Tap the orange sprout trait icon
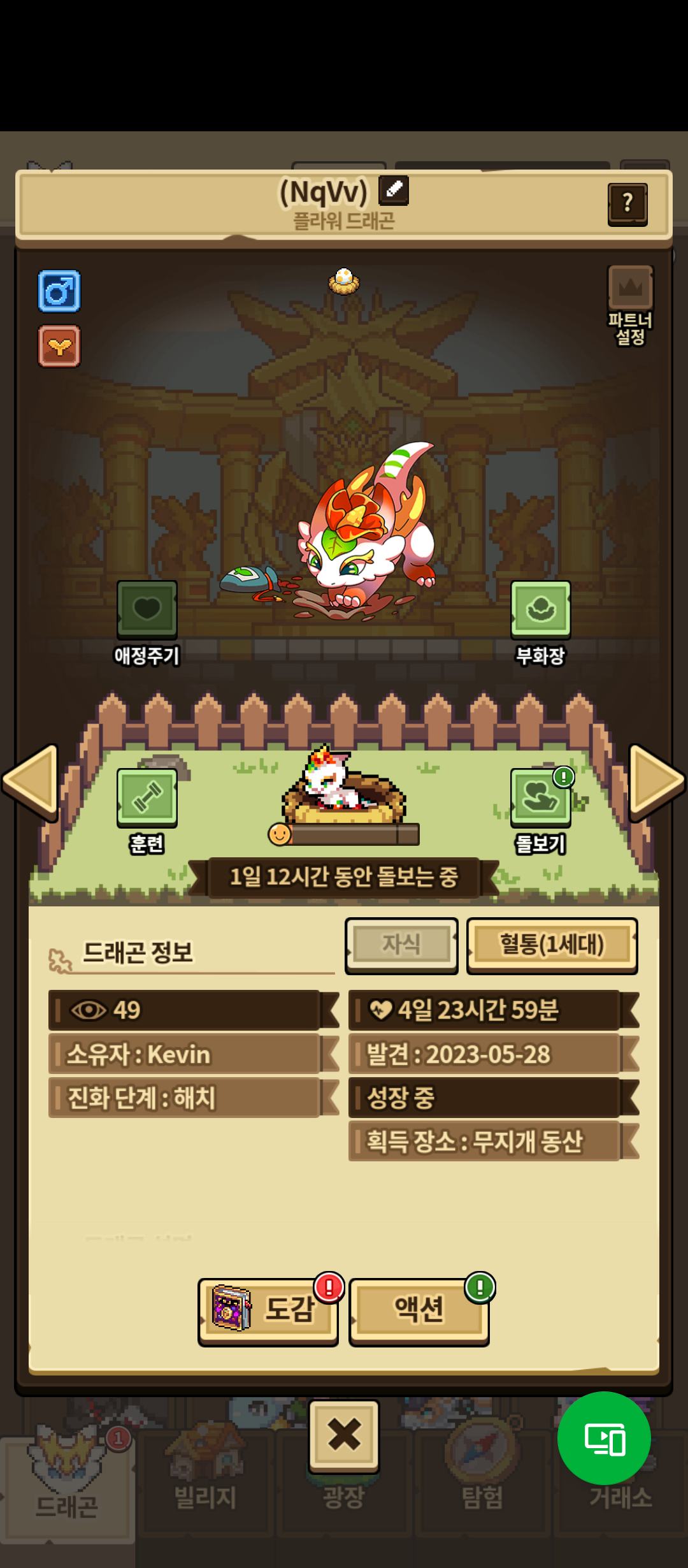688x1568 pixels. pyautogui.click(x=59, y=346)
